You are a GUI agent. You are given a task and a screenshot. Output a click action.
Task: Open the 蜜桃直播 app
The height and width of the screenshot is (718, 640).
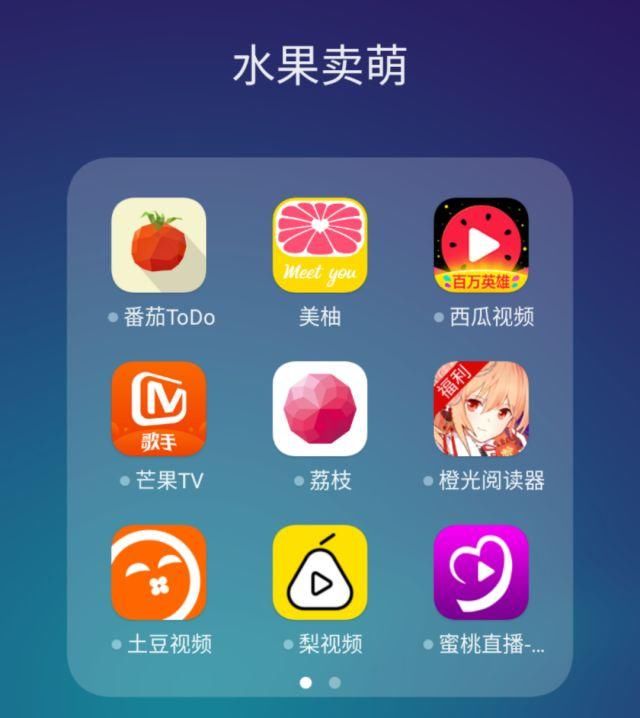[x=481, y=572]
